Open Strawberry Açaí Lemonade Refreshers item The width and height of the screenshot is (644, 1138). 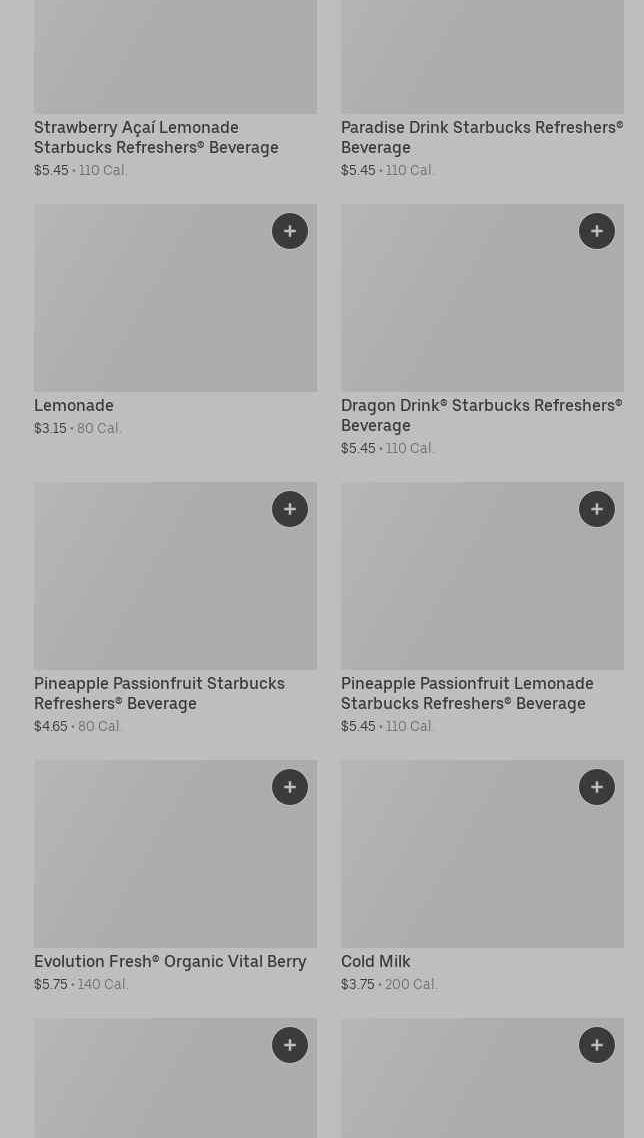coord(156,137)
